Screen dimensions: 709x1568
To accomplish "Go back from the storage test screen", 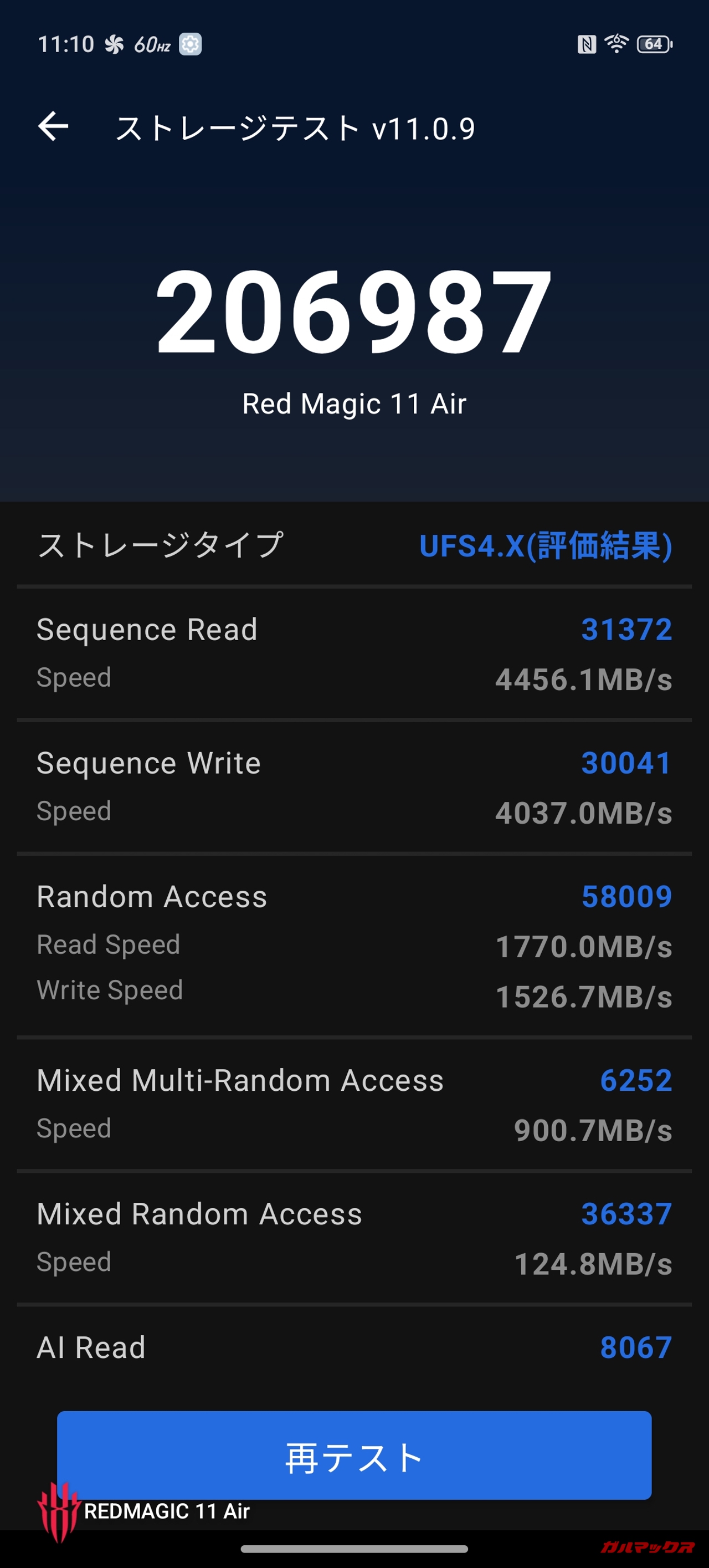I will click(53, 126).
